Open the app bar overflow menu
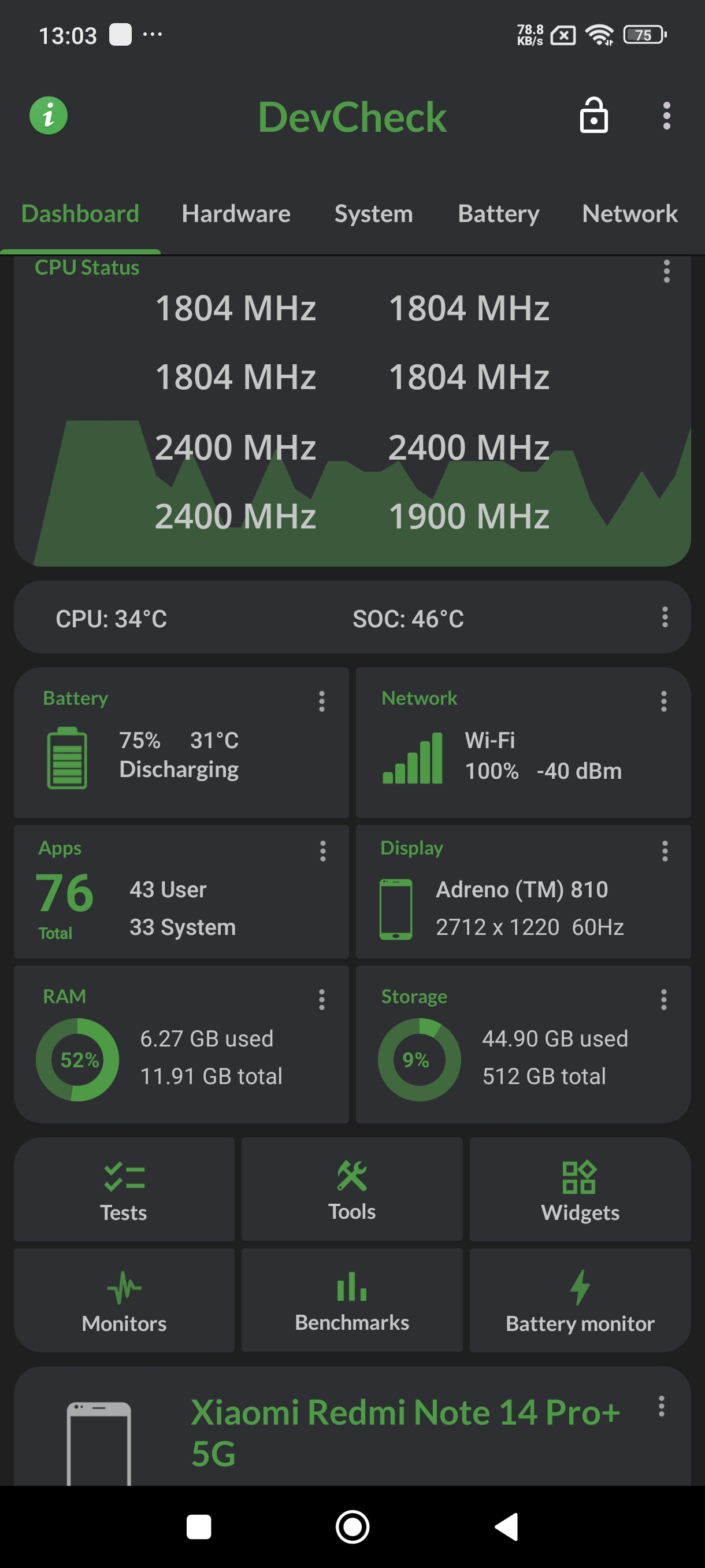The height and width of the screenshot is (1568, 705). coord(667,116)
